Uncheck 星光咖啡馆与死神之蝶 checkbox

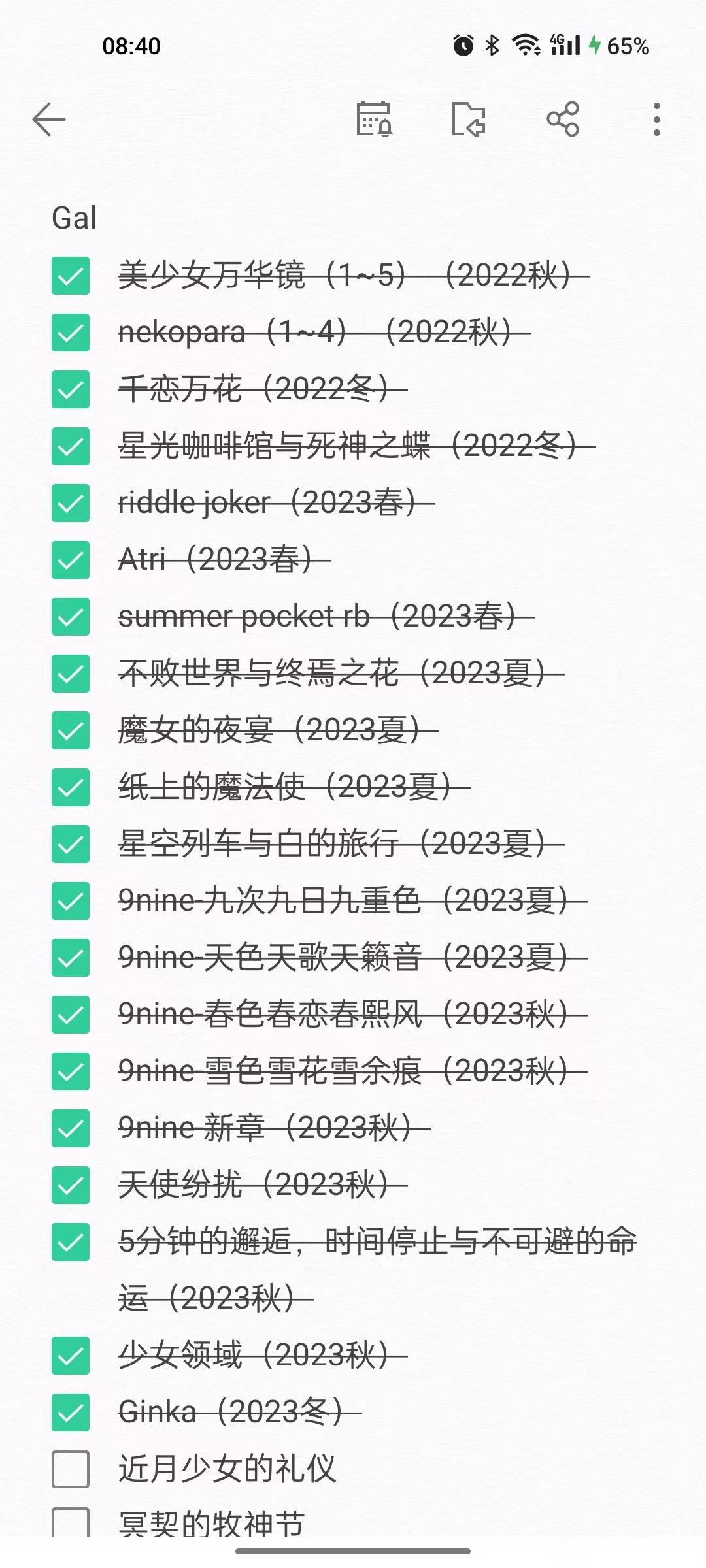click(x=71, y=446)
